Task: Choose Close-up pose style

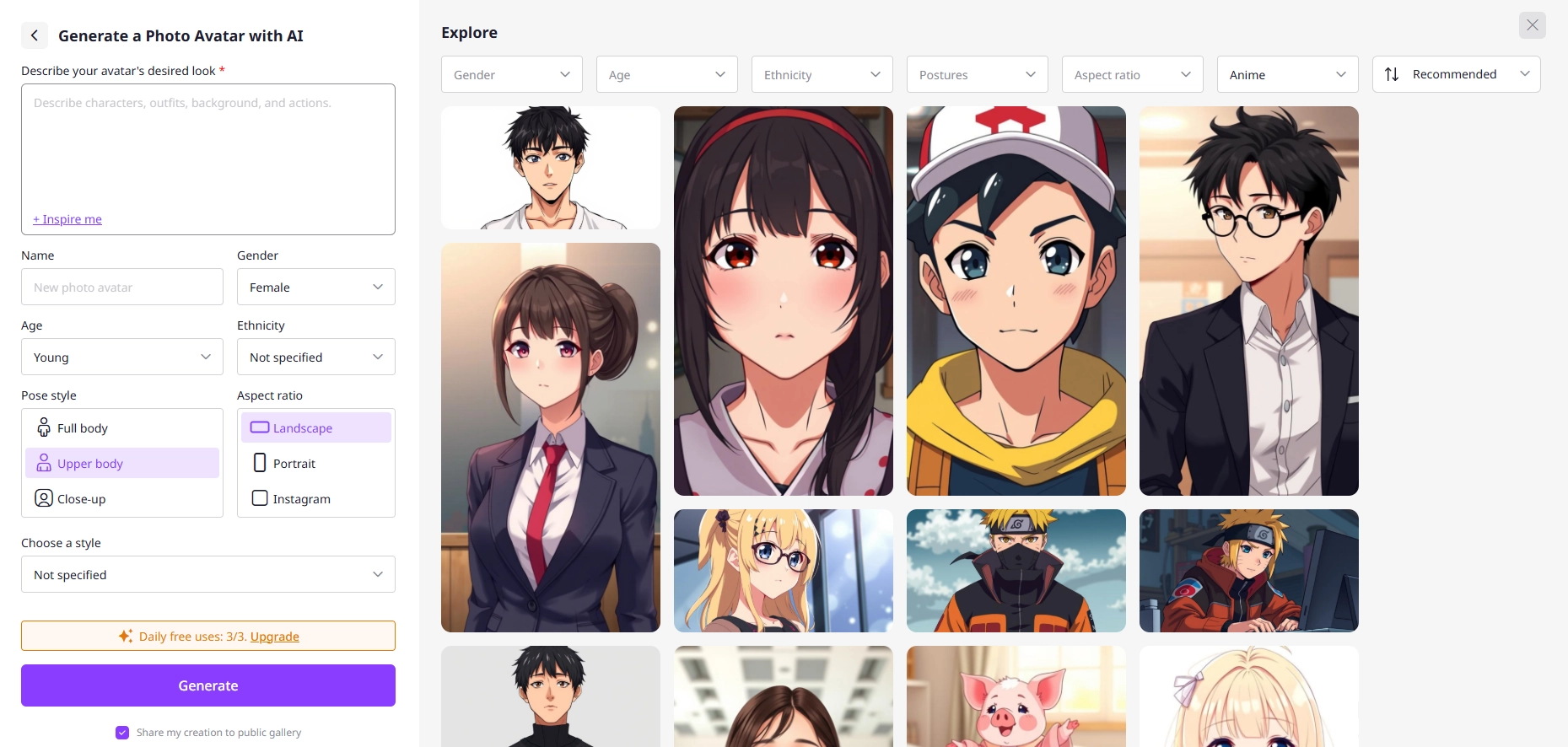Action: 81,499
